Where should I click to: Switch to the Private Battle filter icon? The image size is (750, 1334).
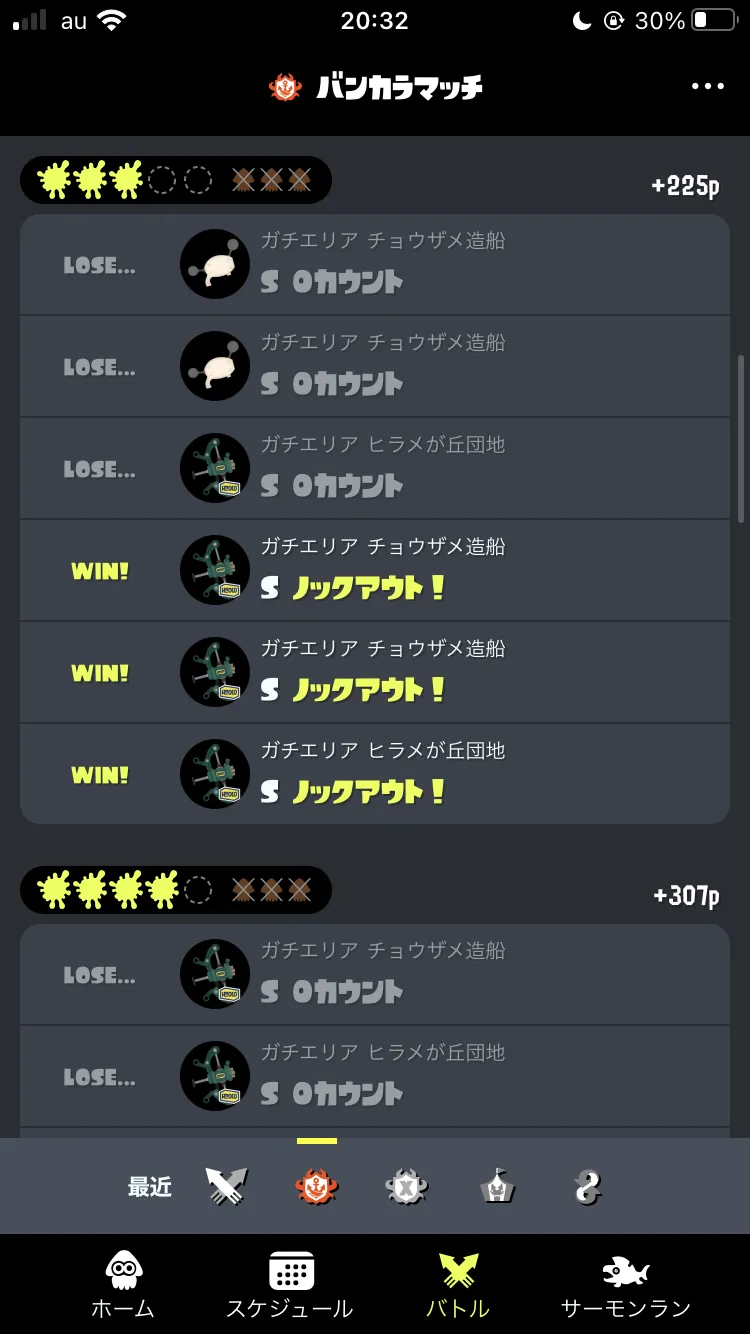587,1187
